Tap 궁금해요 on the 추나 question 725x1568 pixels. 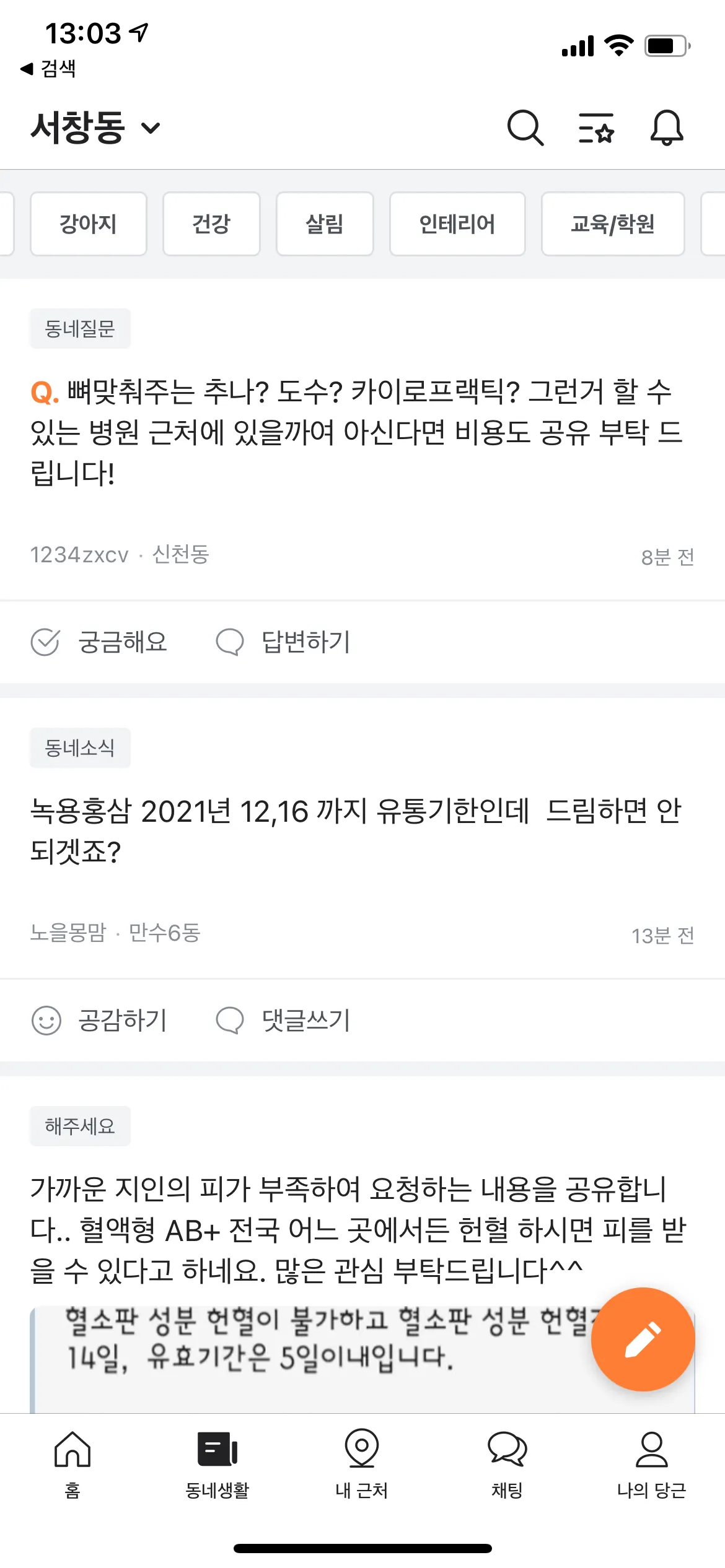coord(99,642)
